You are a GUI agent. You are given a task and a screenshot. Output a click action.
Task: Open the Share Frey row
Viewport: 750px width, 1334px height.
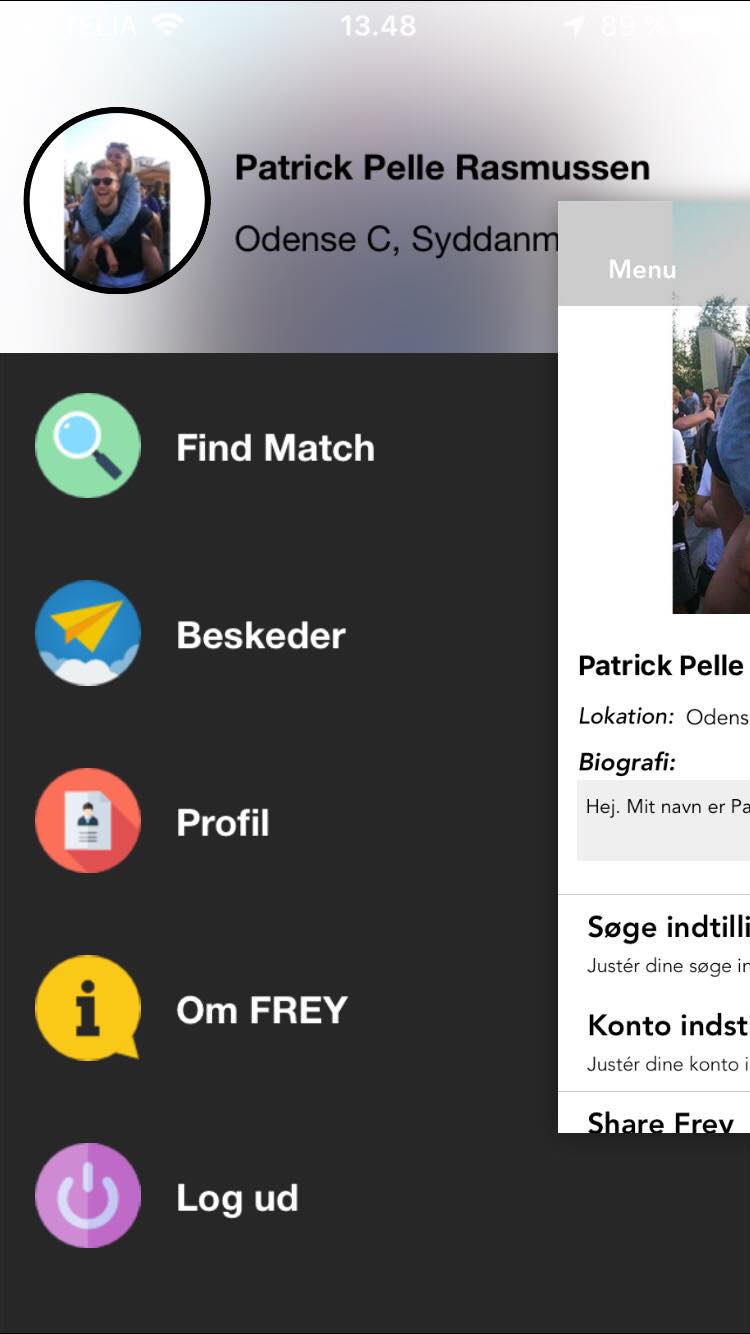click(x=661, y=1122)
